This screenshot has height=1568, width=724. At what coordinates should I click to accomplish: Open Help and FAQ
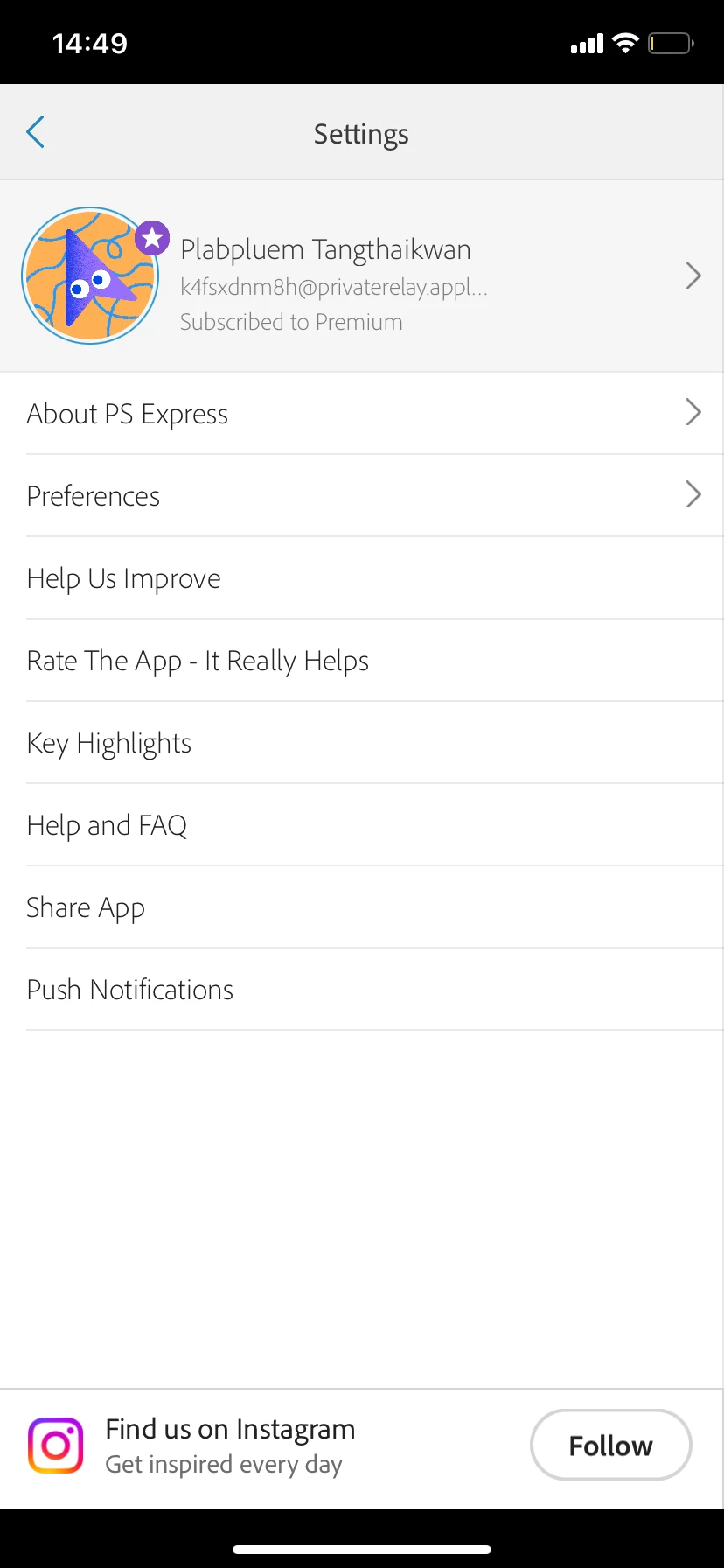coord(361,825)
